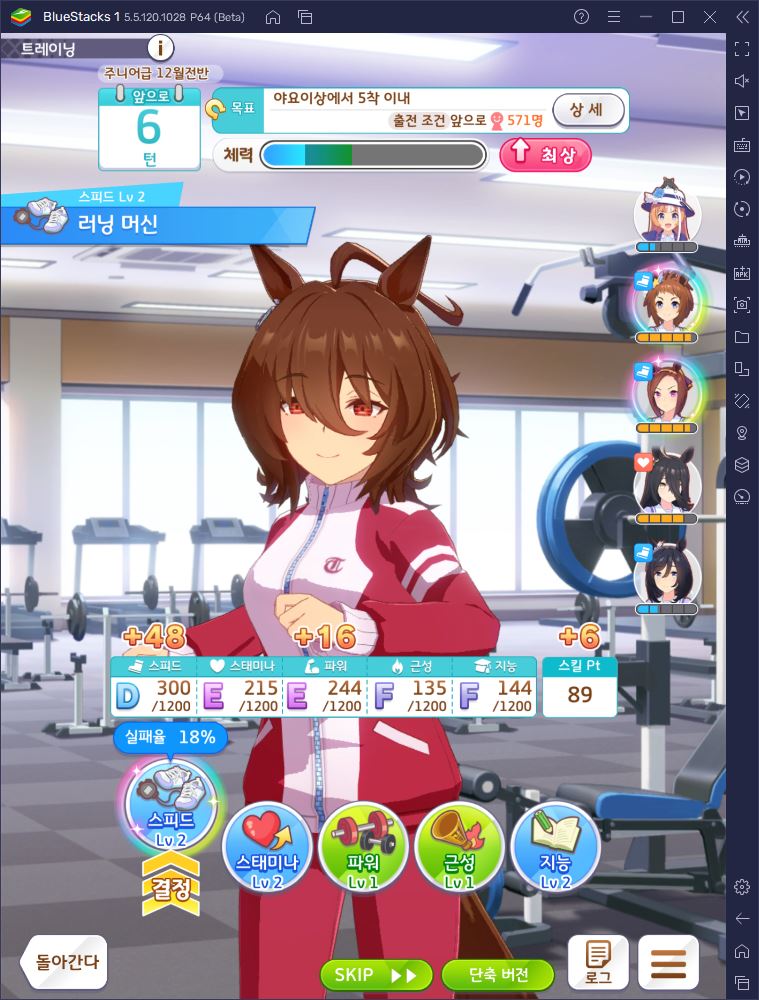Viewport: 759px width, 1000px height.
Task: Tap the SKIP button
Action: 375,974
